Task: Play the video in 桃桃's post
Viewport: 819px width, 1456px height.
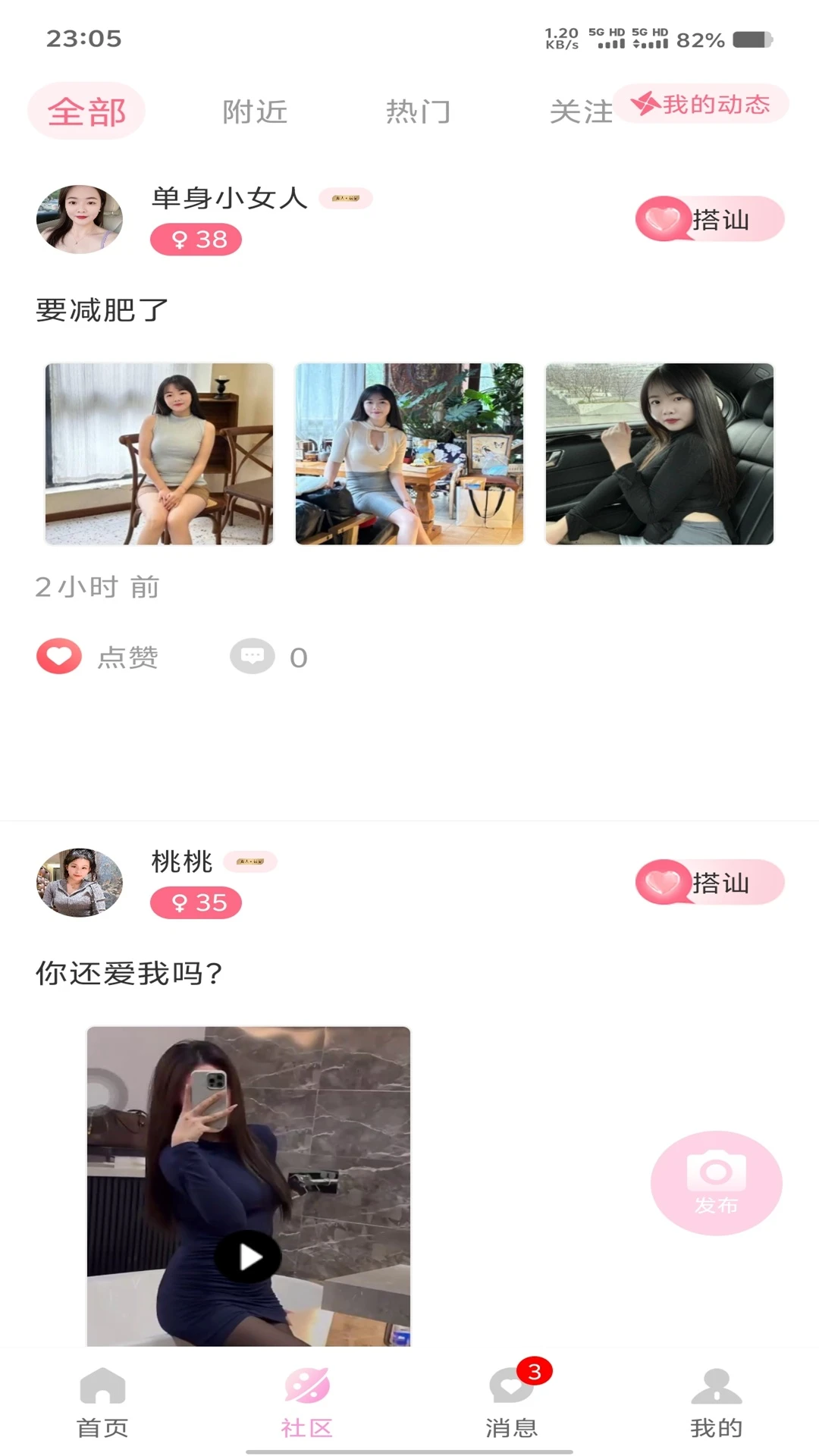Action: (x=248, y=1257)
